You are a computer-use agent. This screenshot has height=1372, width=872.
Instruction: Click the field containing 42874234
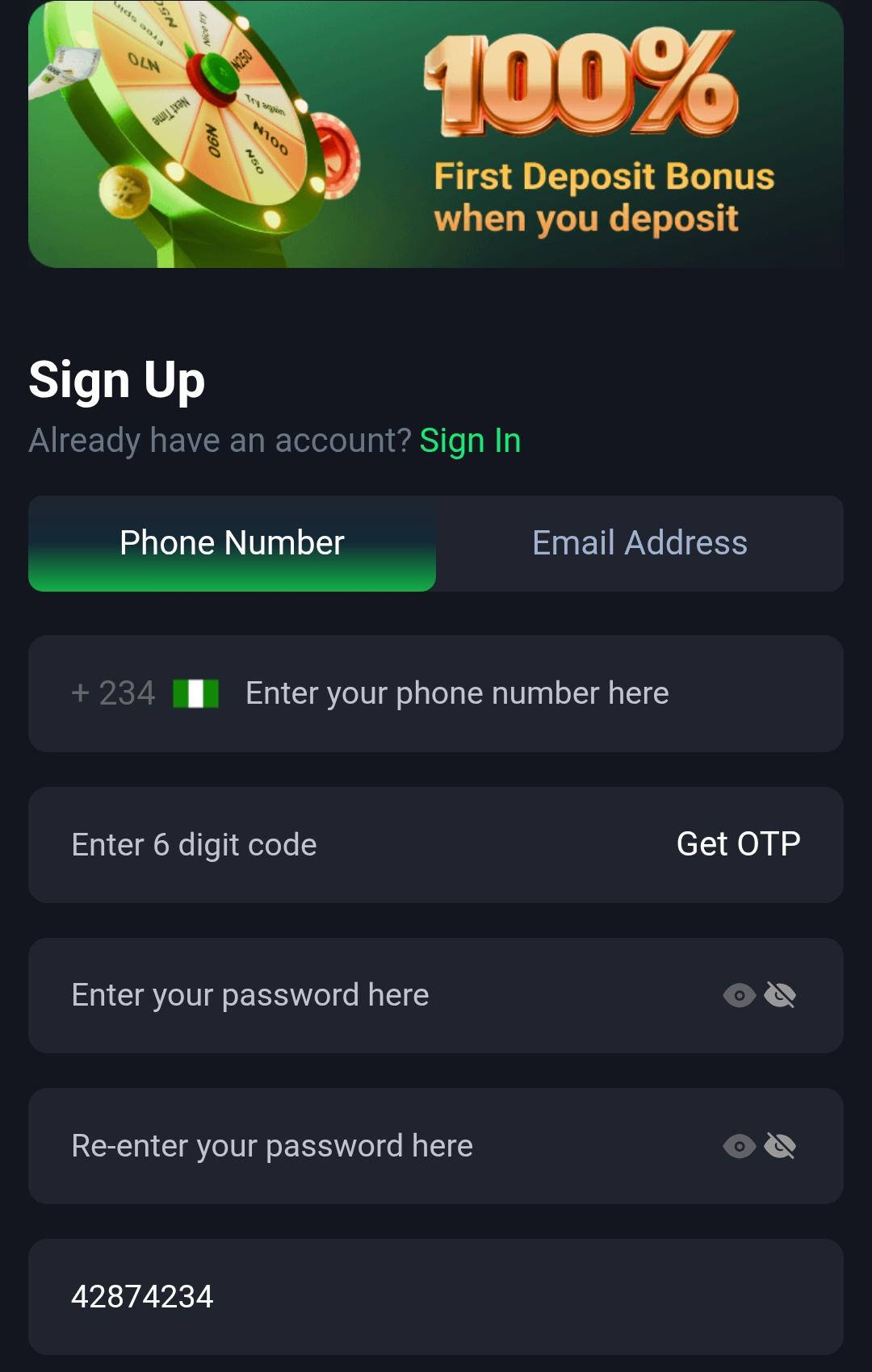click(x=436, y=1297)
